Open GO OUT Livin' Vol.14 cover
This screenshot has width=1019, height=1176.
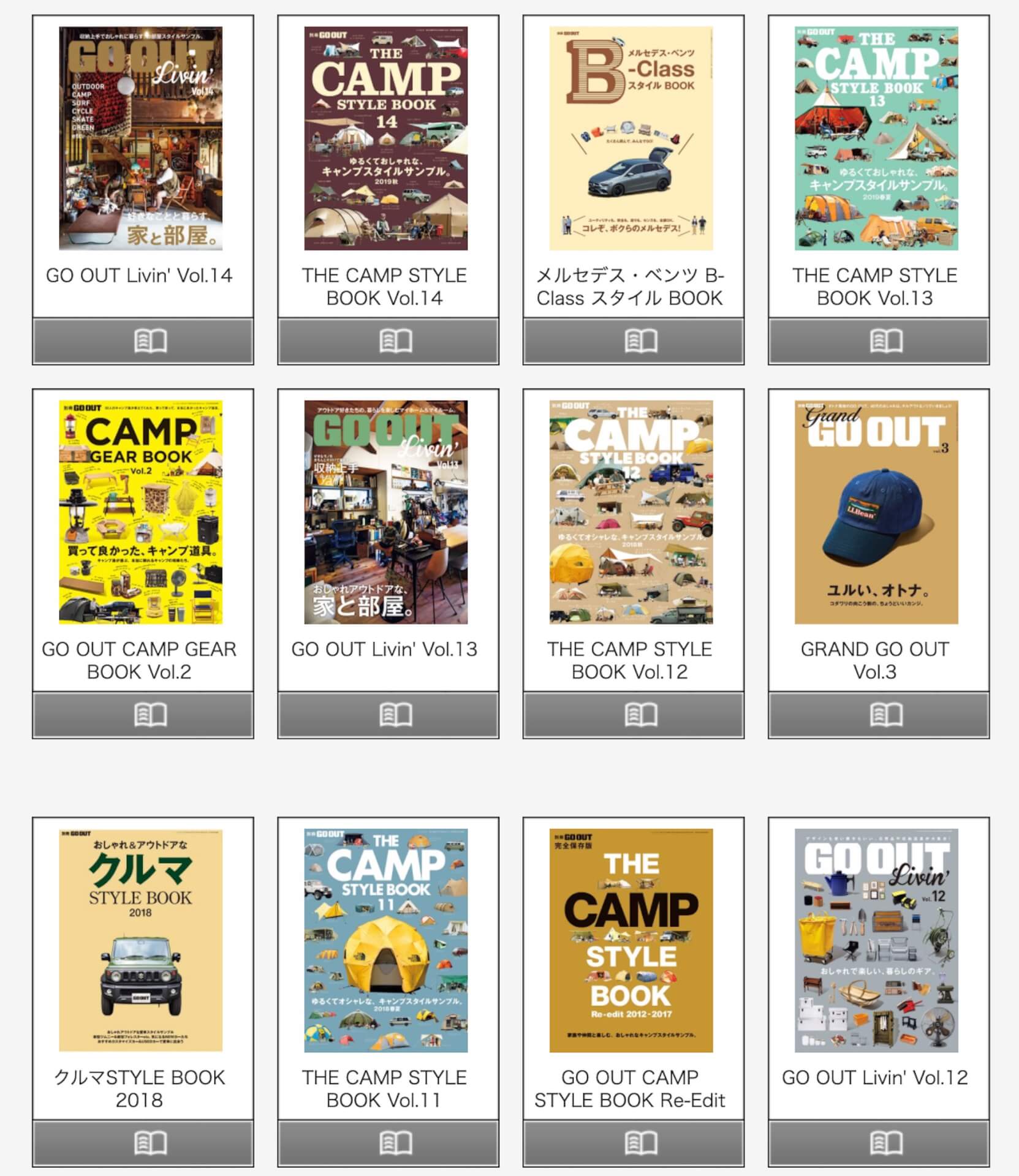140,138
